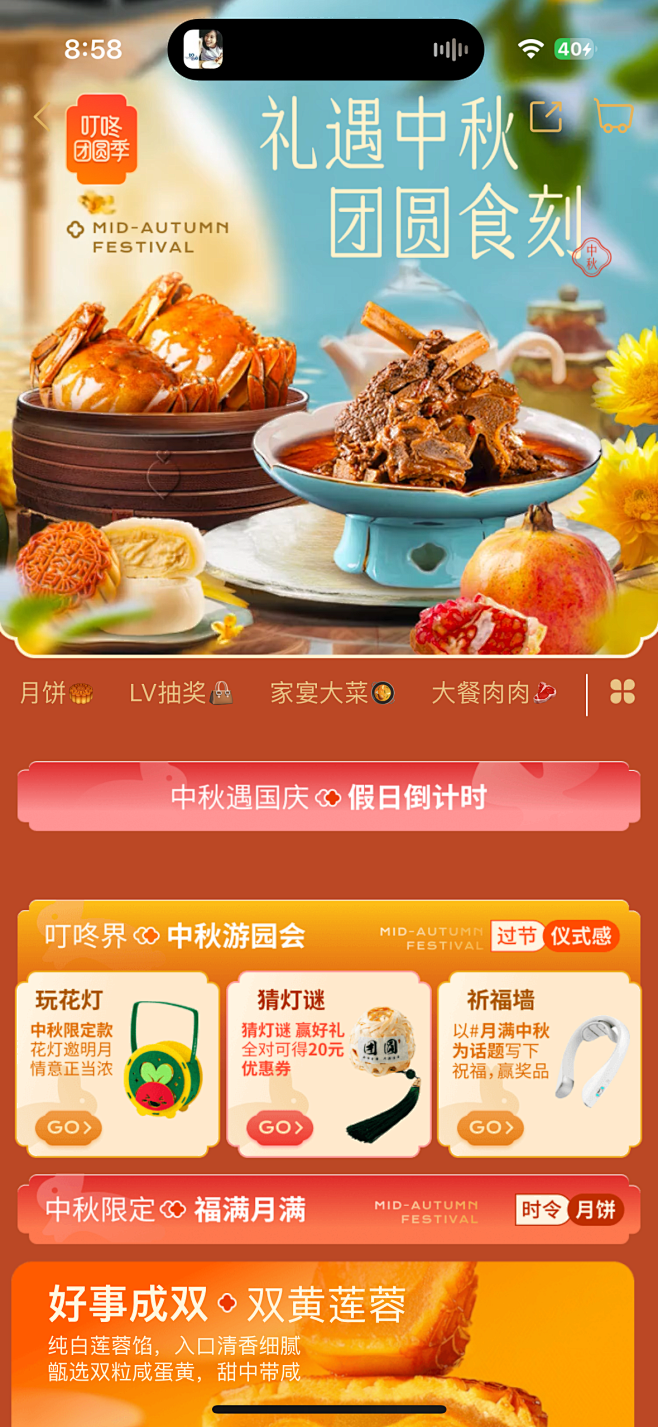Screen dimensions: 658x1427
Task: Share this Mid-Autumn page
Action: click(546, 116)
